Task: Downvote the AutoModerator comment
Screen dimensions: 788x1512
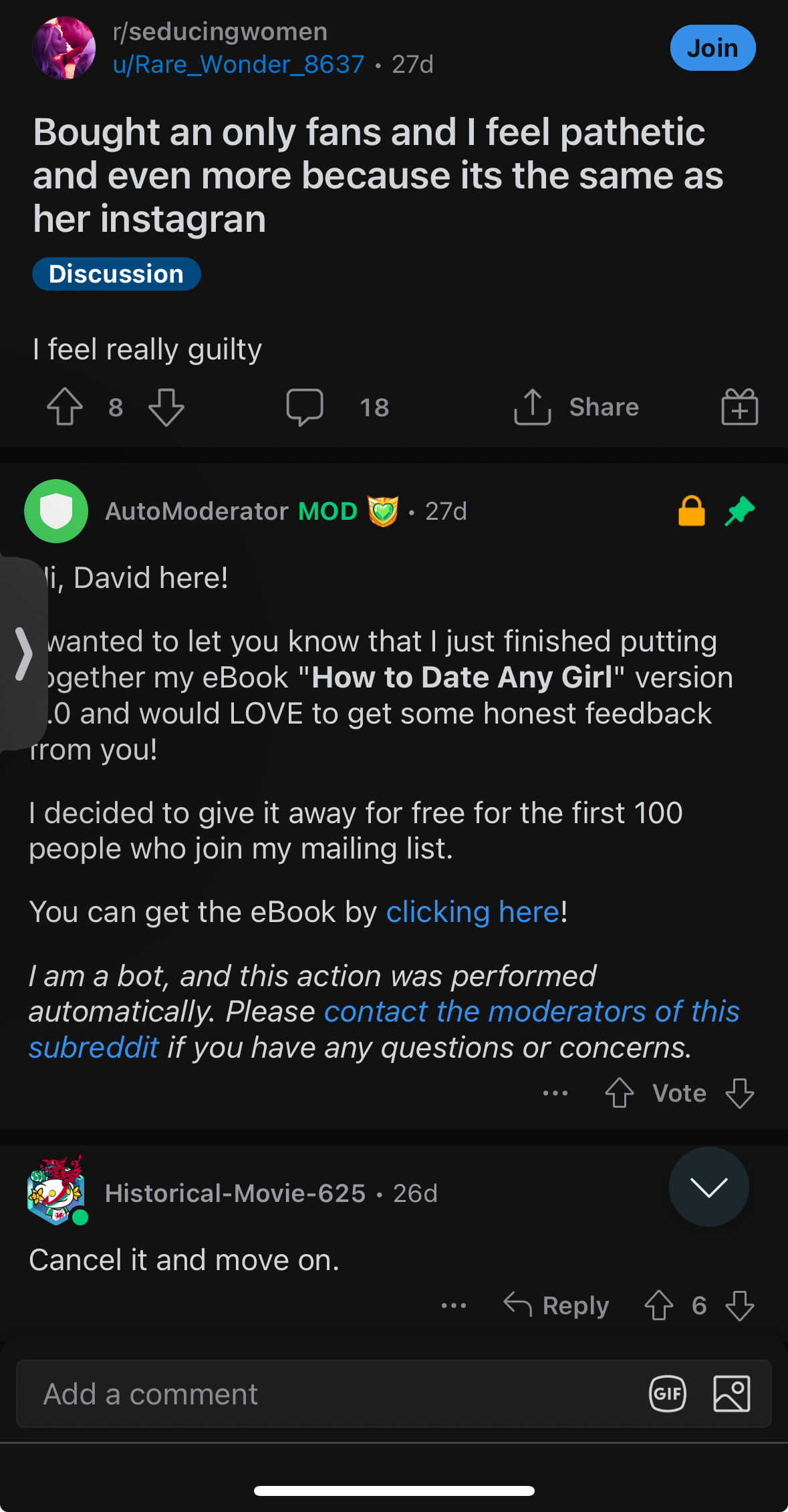Action: [740, 1093]
